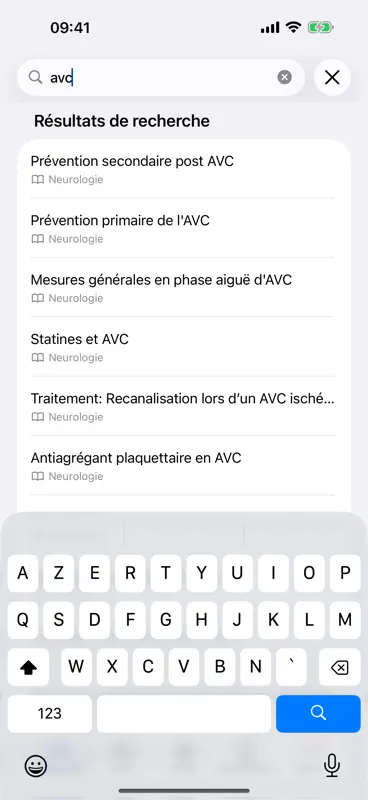Close the search screen

click(x=332, y=78)
